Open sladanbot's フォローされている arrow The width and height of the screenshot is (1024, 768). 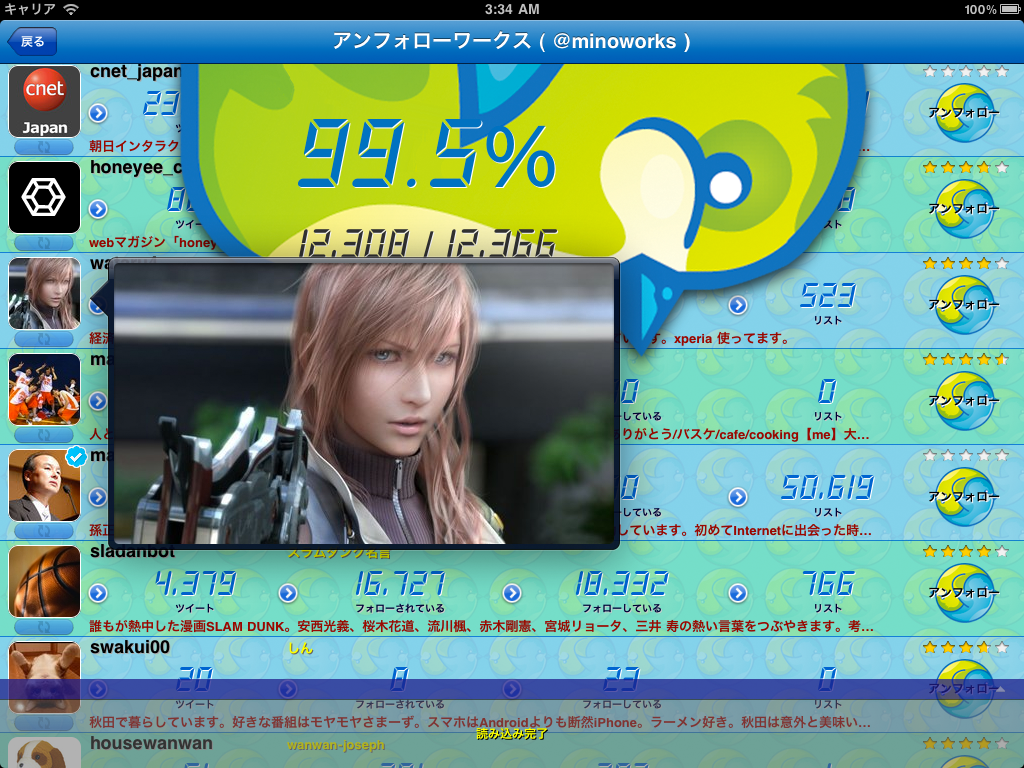pos(288,594)
